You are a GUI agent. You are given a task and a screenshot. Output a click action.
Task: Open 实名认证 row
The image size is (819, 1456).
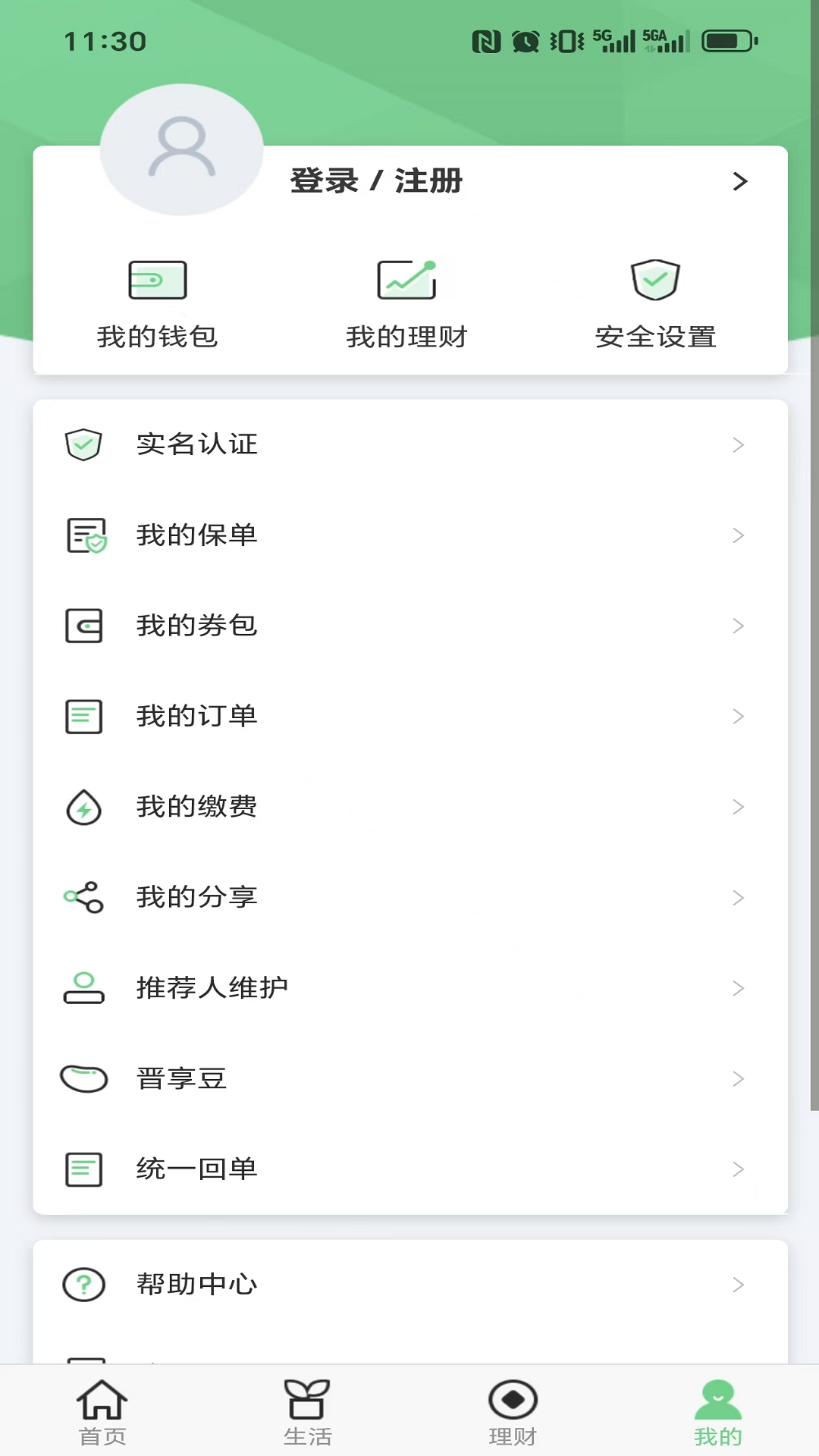pos(409,444)
